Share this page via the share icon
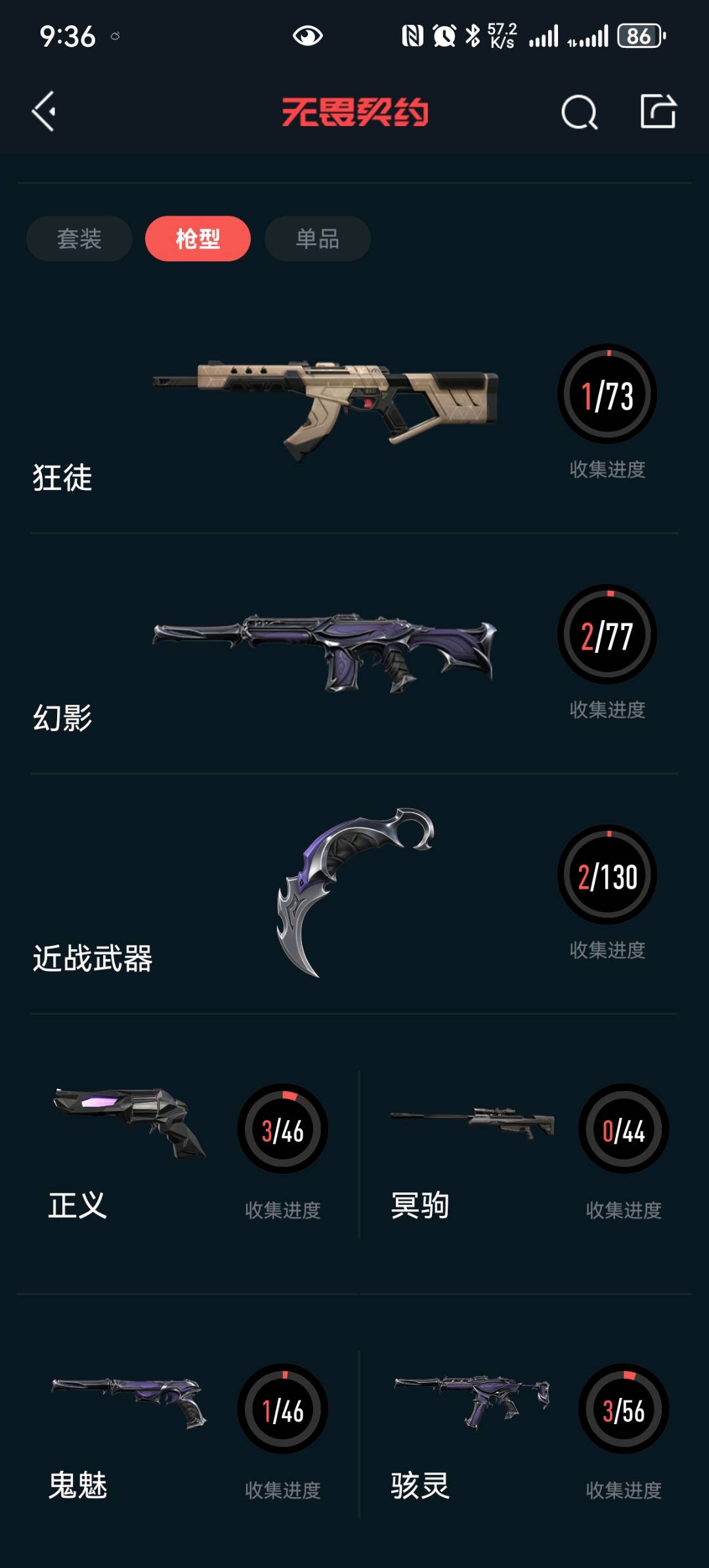709x1568 pixels. [658, 112]
